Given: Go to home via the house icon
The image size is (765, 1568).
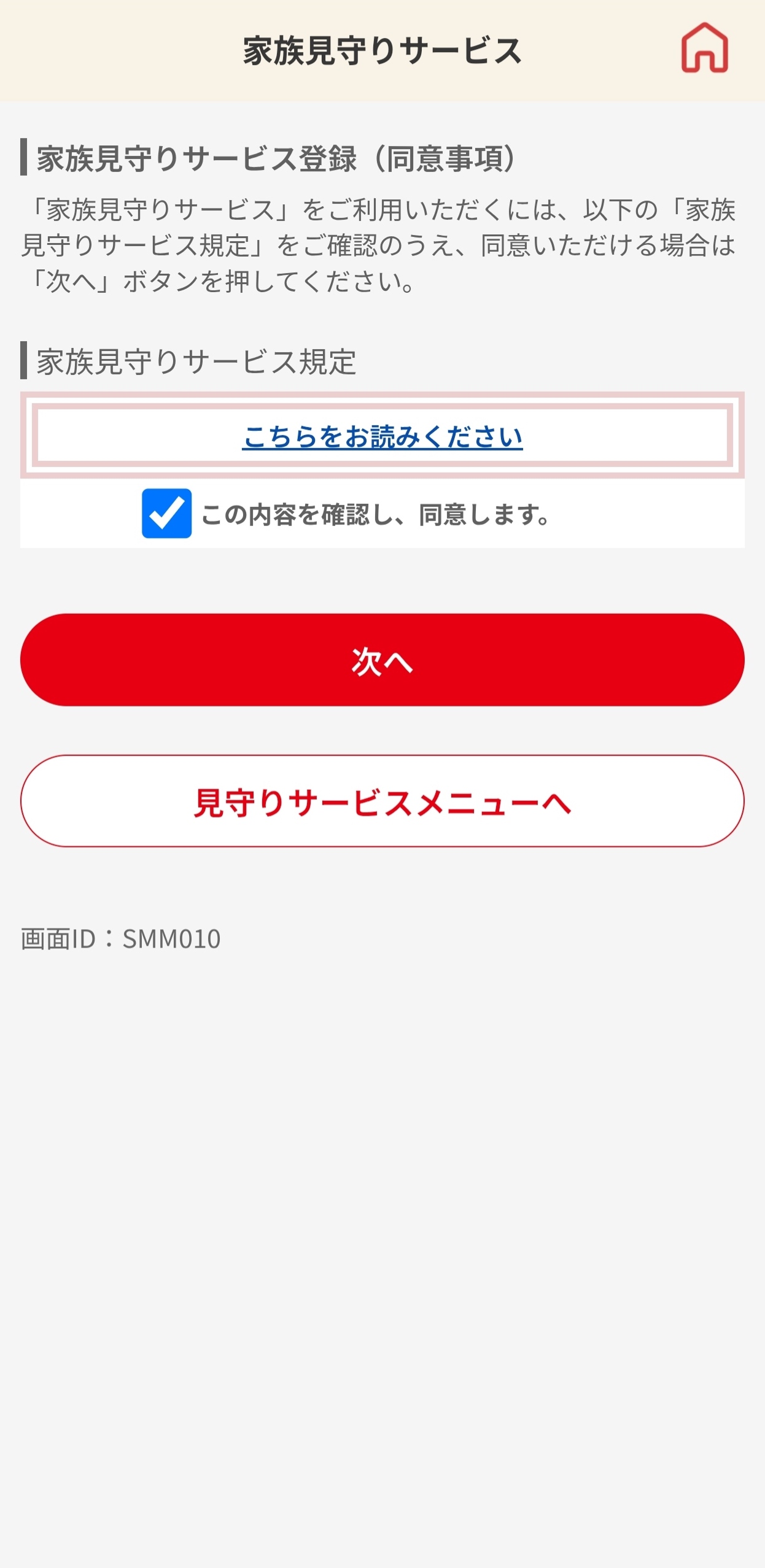Looking at the screenshot, I should [x=704, y=48].
